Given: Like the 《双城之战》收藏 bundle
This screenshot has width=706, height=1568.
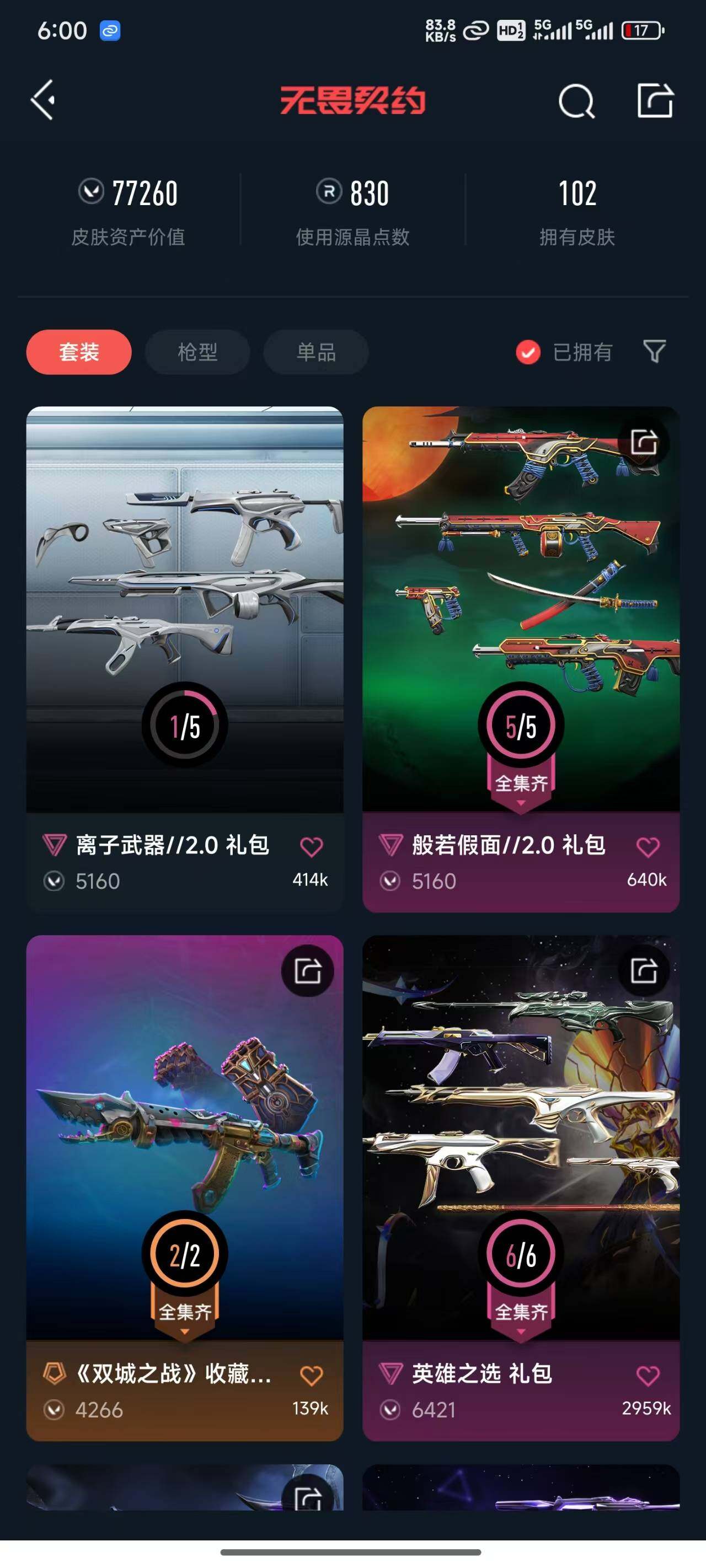Looking at the screenshot, I should (x=311, y=1375).
